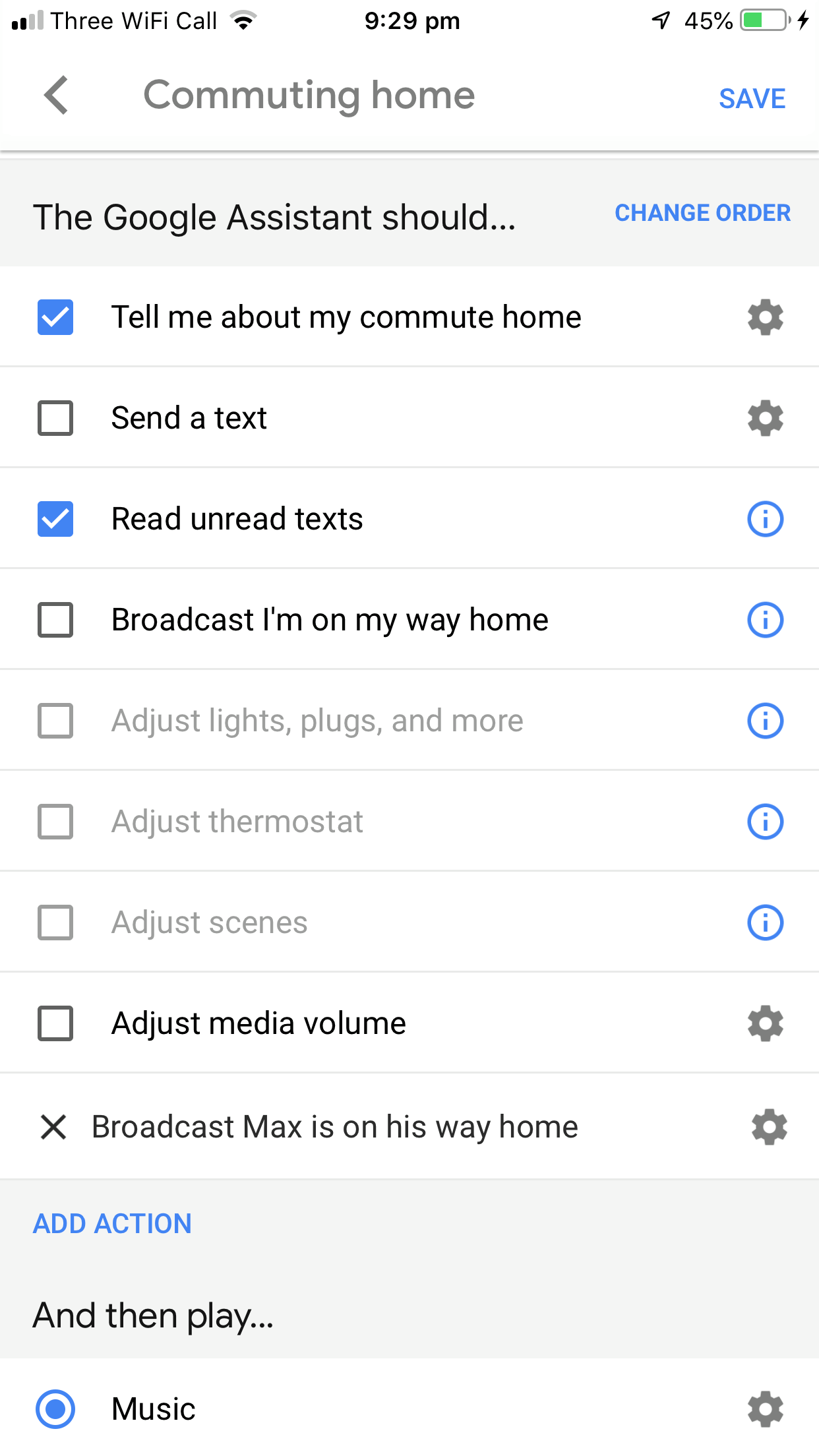Open Adjust media volume settings gear
Viewport: 819px width, 1456px height.
[x=766, y=1023]
